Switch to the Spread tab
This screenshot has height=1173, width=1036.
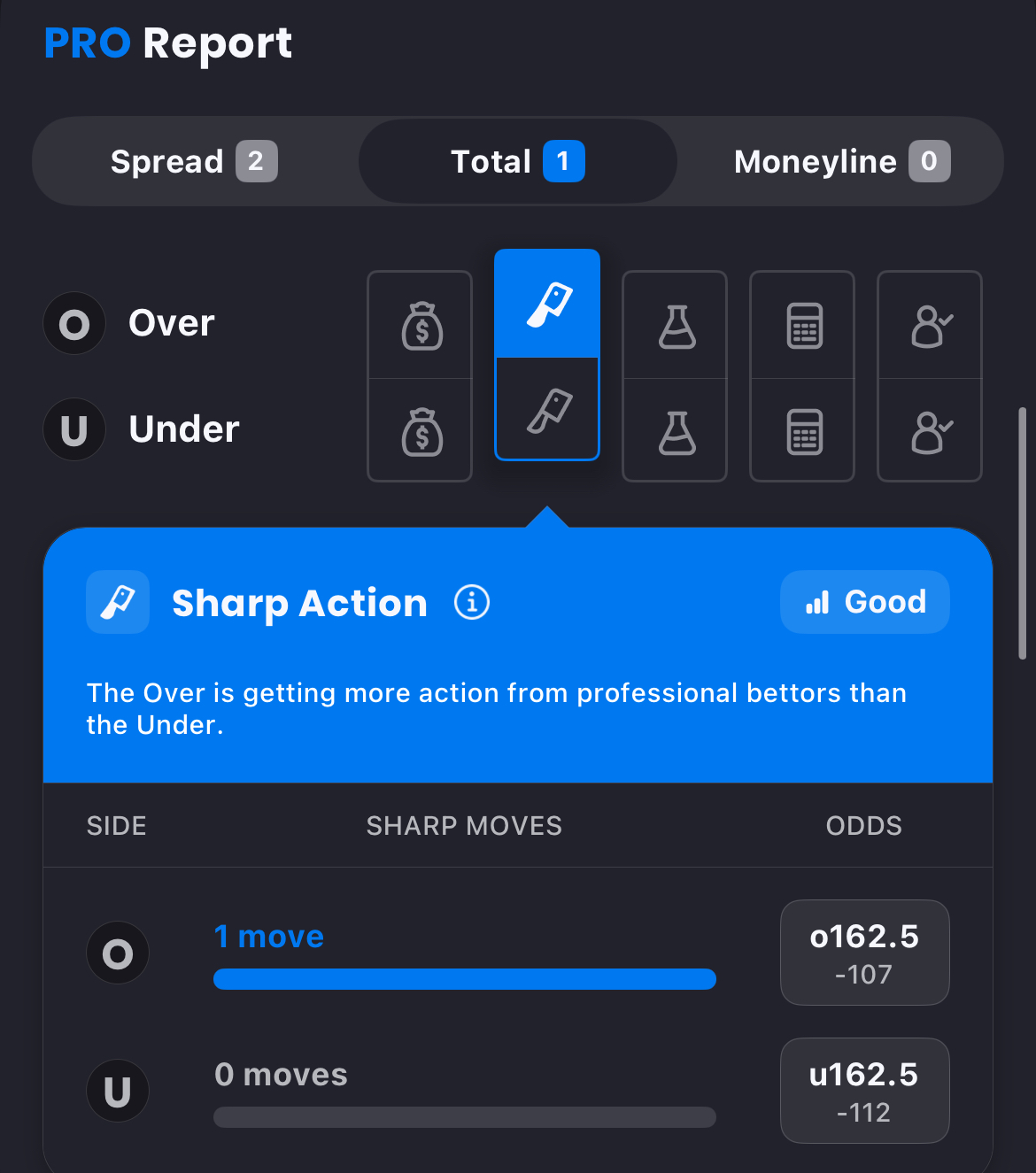coord(194,161)
